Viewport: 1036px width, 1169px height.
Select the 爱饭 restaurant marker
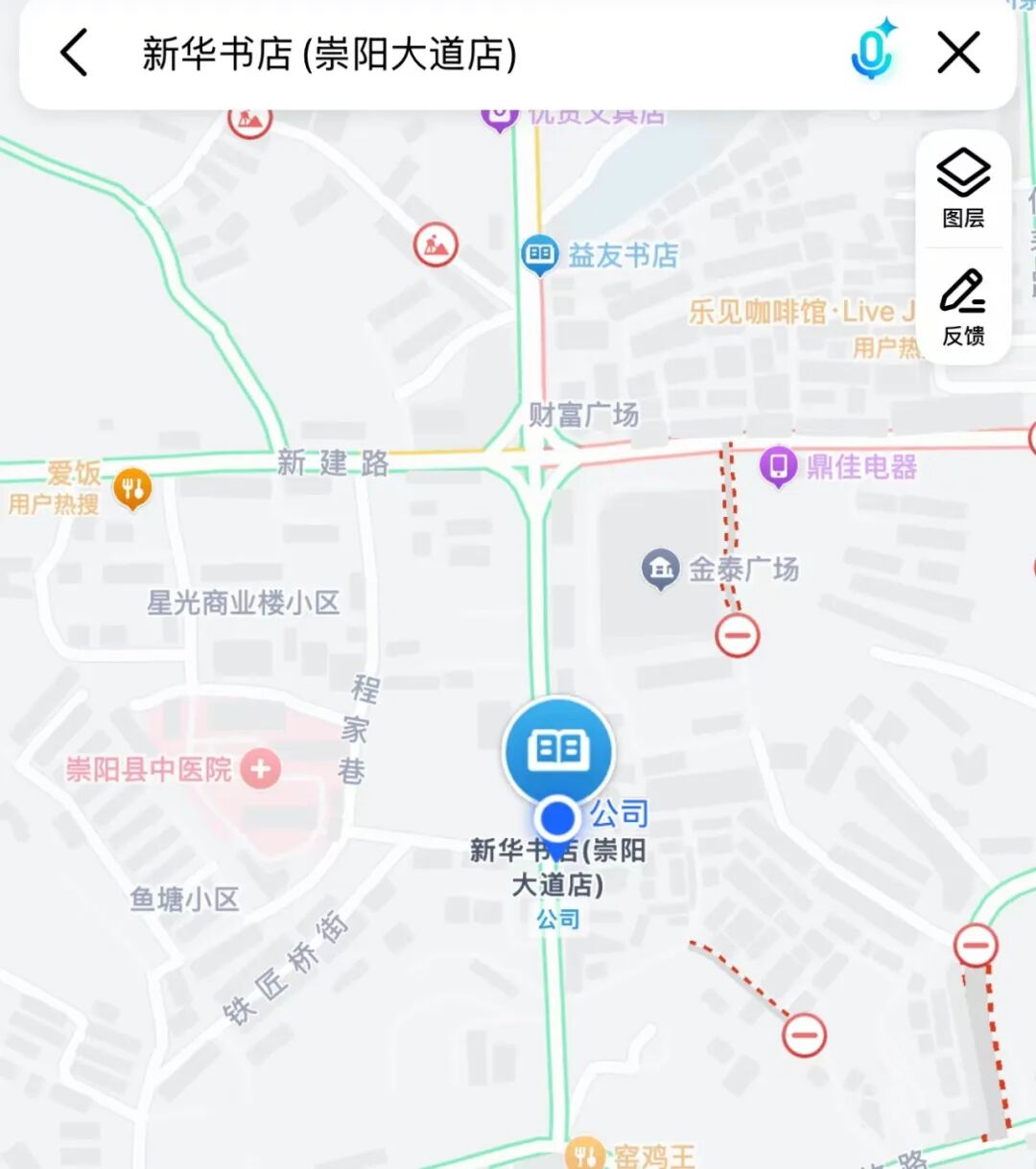[x=132, y=488]
